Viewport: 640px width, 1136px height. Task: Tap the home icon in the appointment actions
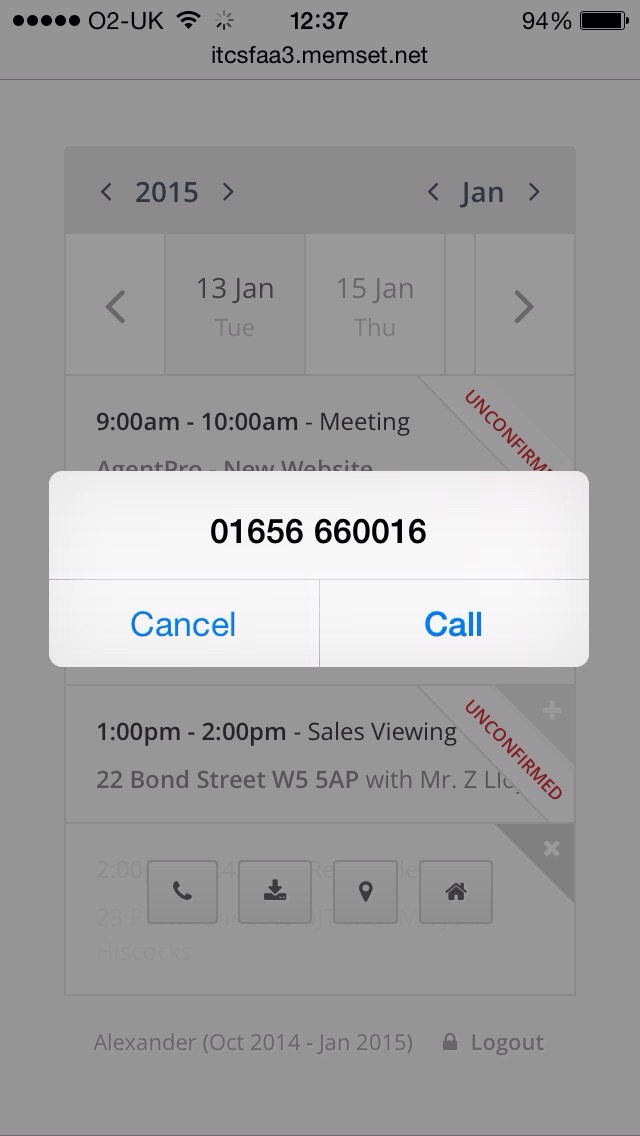[456, 892]
